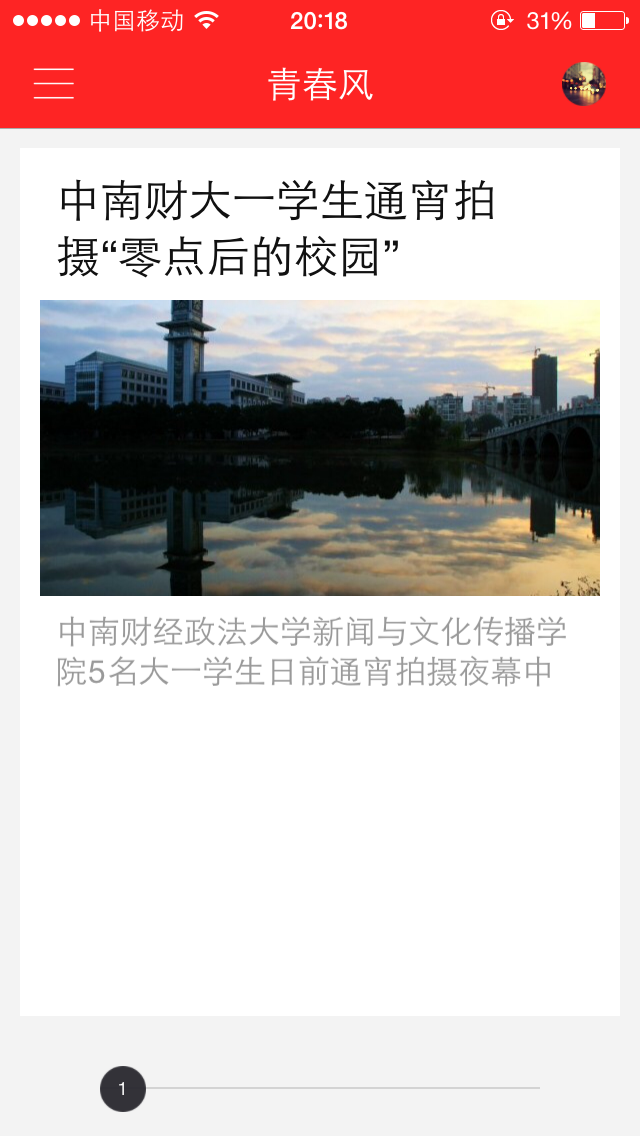Open the profile avatar
The height and width of the screenshot is (1136, 640).
[584, 84]
